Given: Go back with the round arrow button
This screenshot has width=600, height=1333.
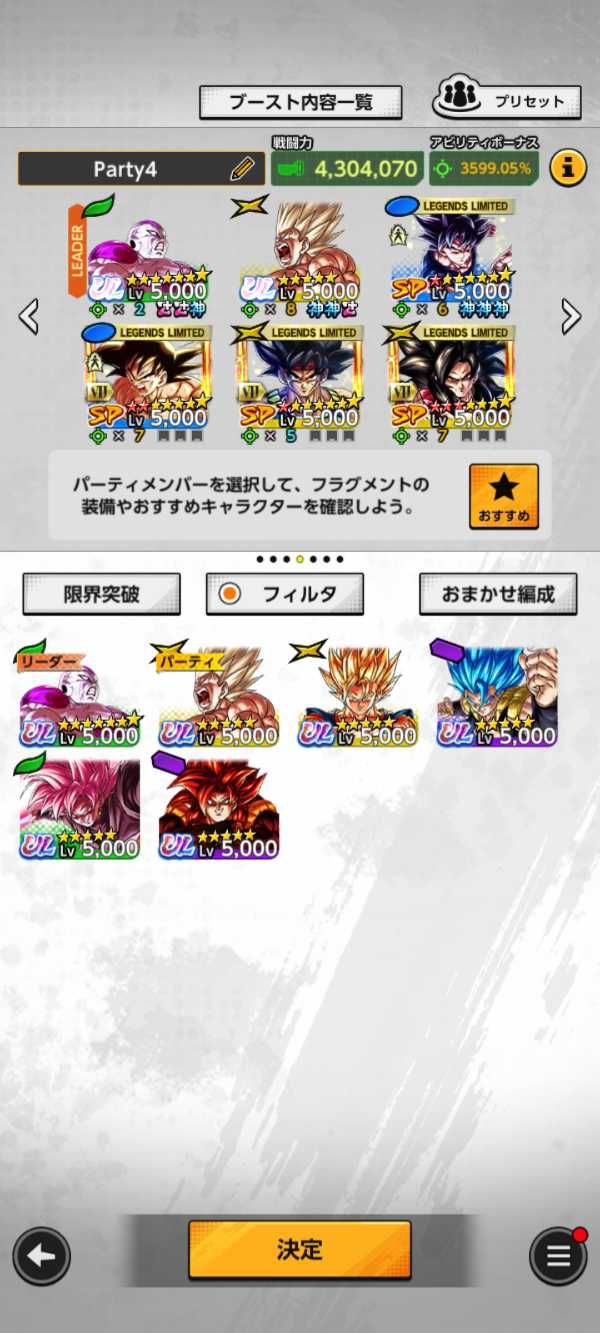Looking at the screenshot, I should click(x=42, y=1256).
